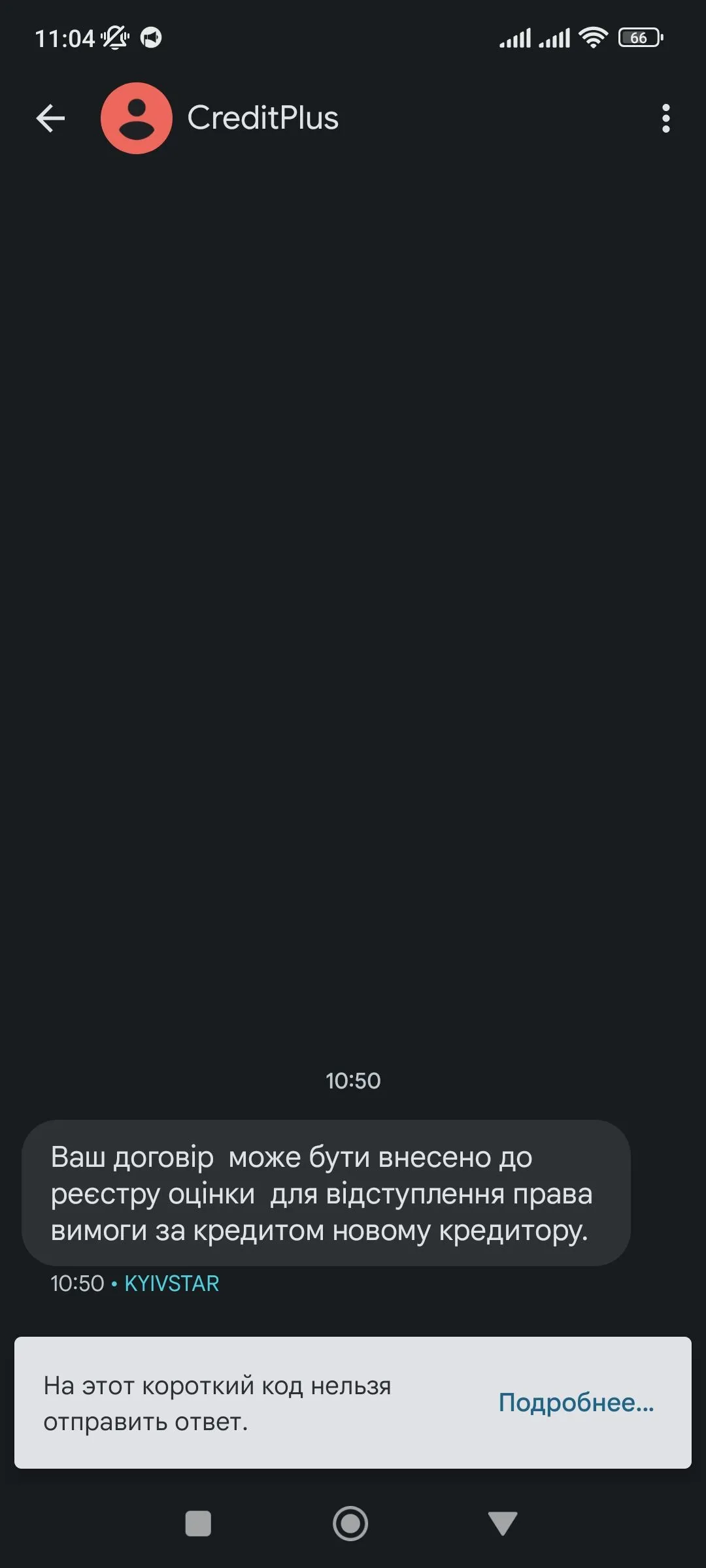
Task: Open recent apps with the square button
Action: [198, 1524]
